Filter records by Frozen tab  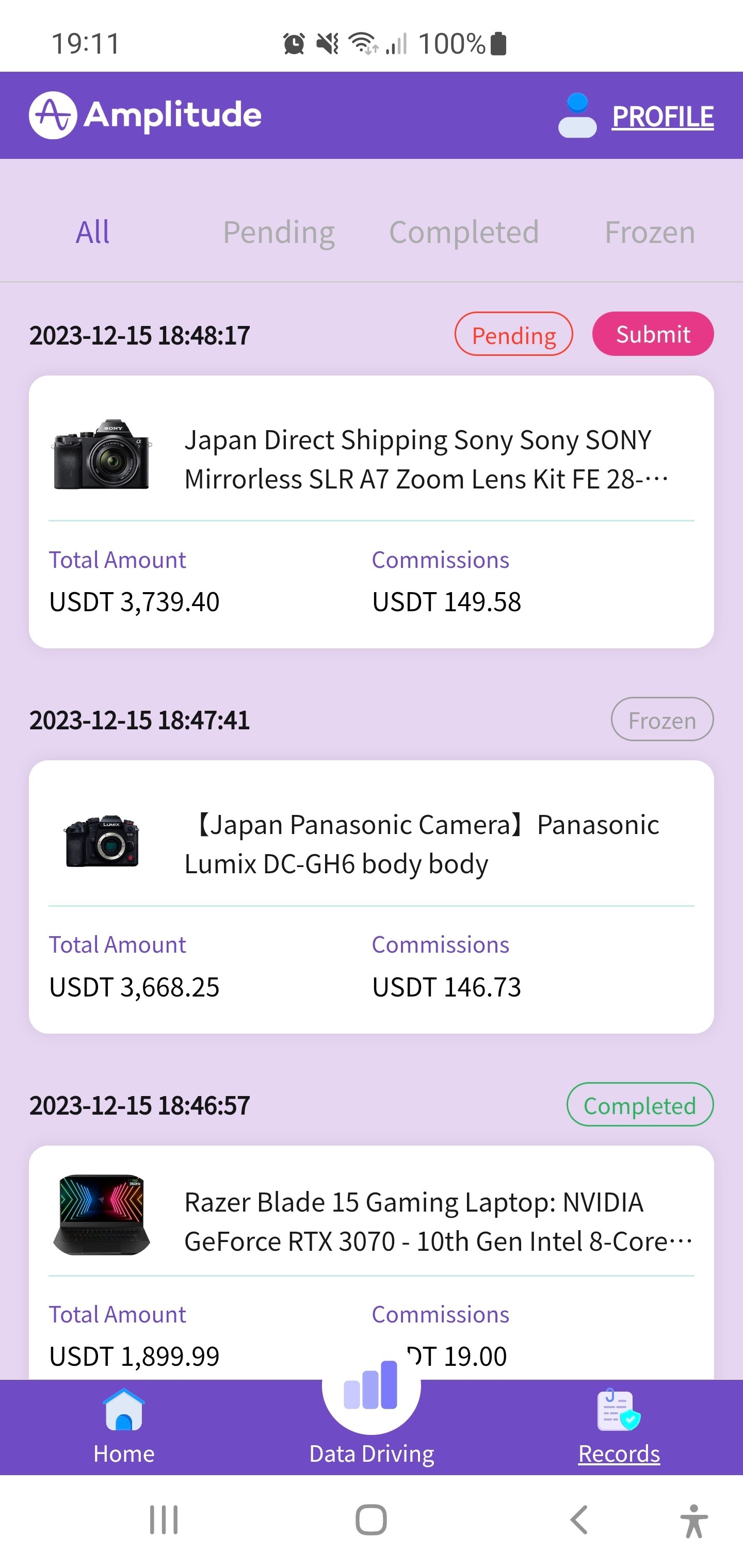649,232
